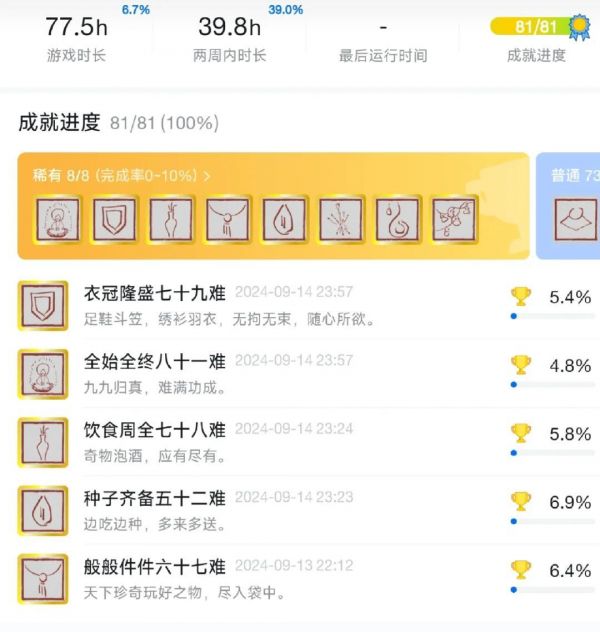The image size is (600, 632).
Task: Open the rare achievements 稀有 8/8 card
Action: coord(122,175)
